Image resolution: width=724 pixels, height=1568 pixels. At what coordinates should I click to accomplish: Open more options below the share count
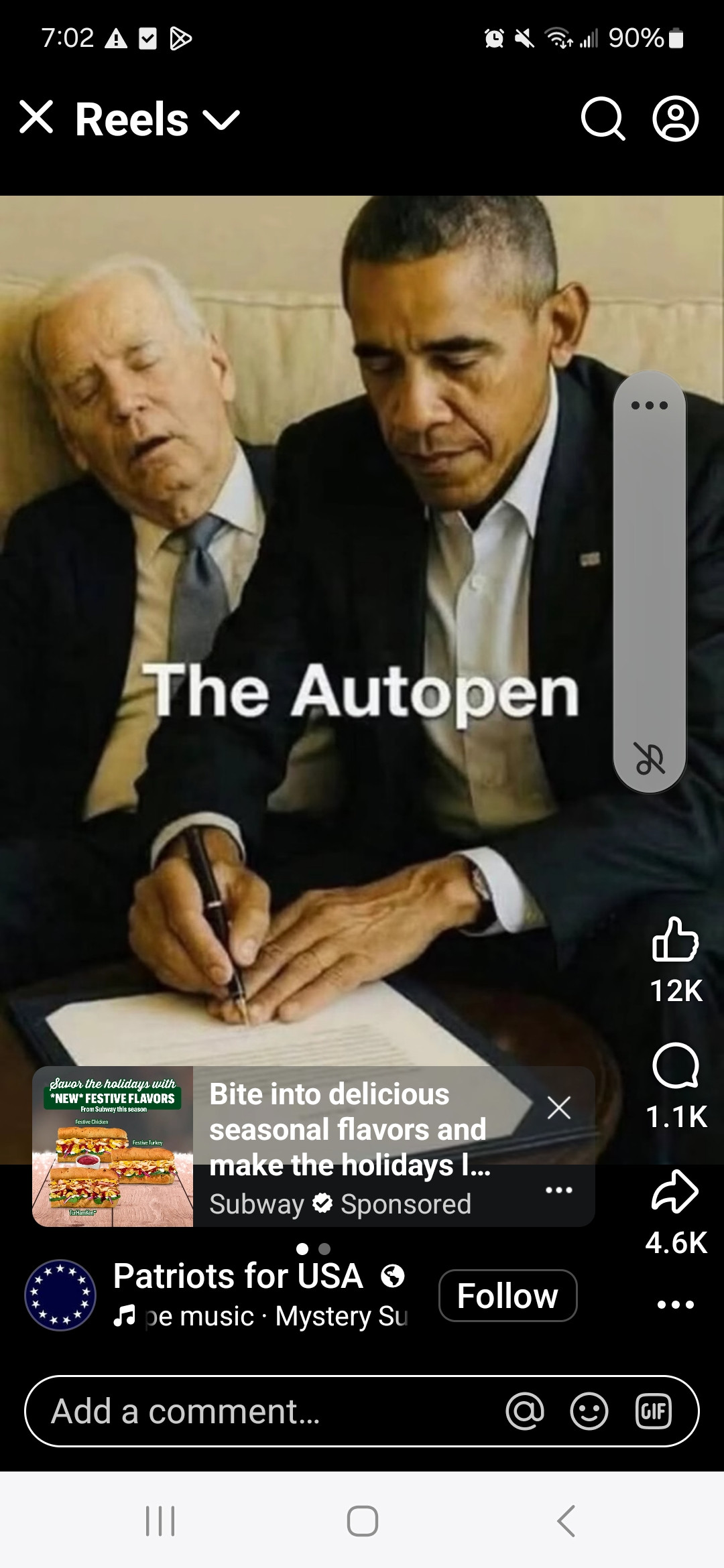tap(675, 1304)
